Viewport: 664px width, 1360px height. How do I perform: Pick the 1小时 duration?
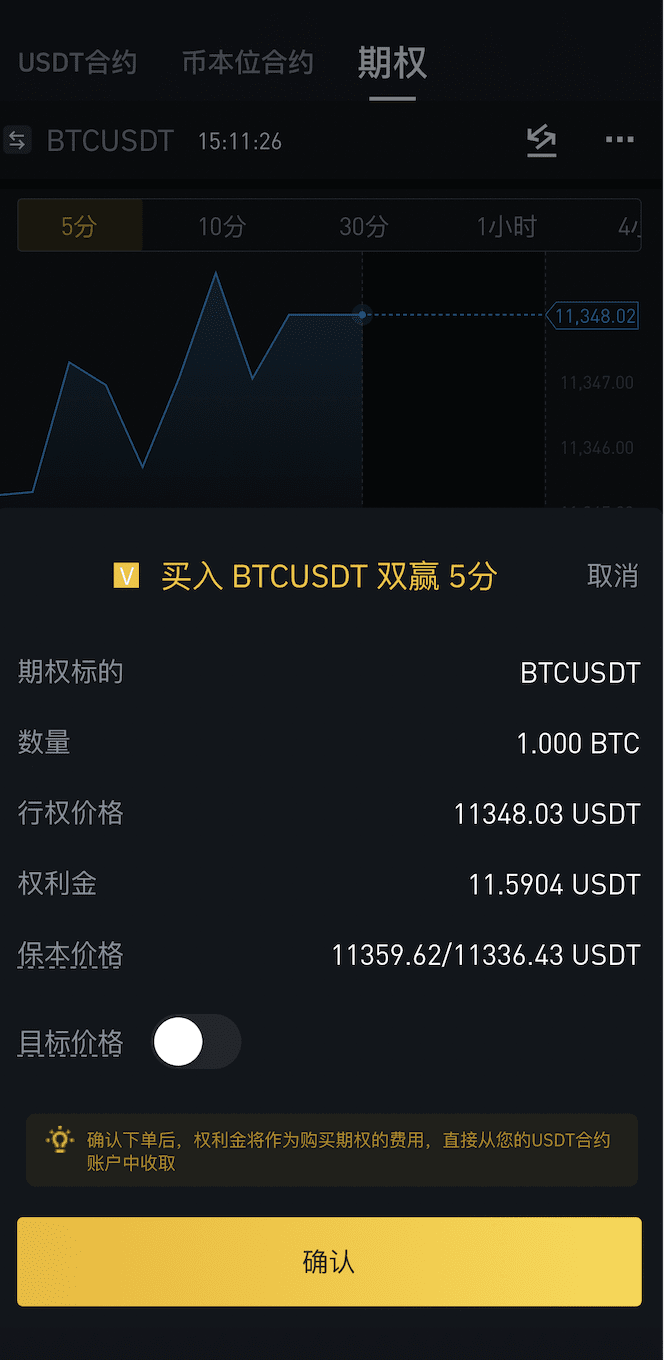coord(506,226)
